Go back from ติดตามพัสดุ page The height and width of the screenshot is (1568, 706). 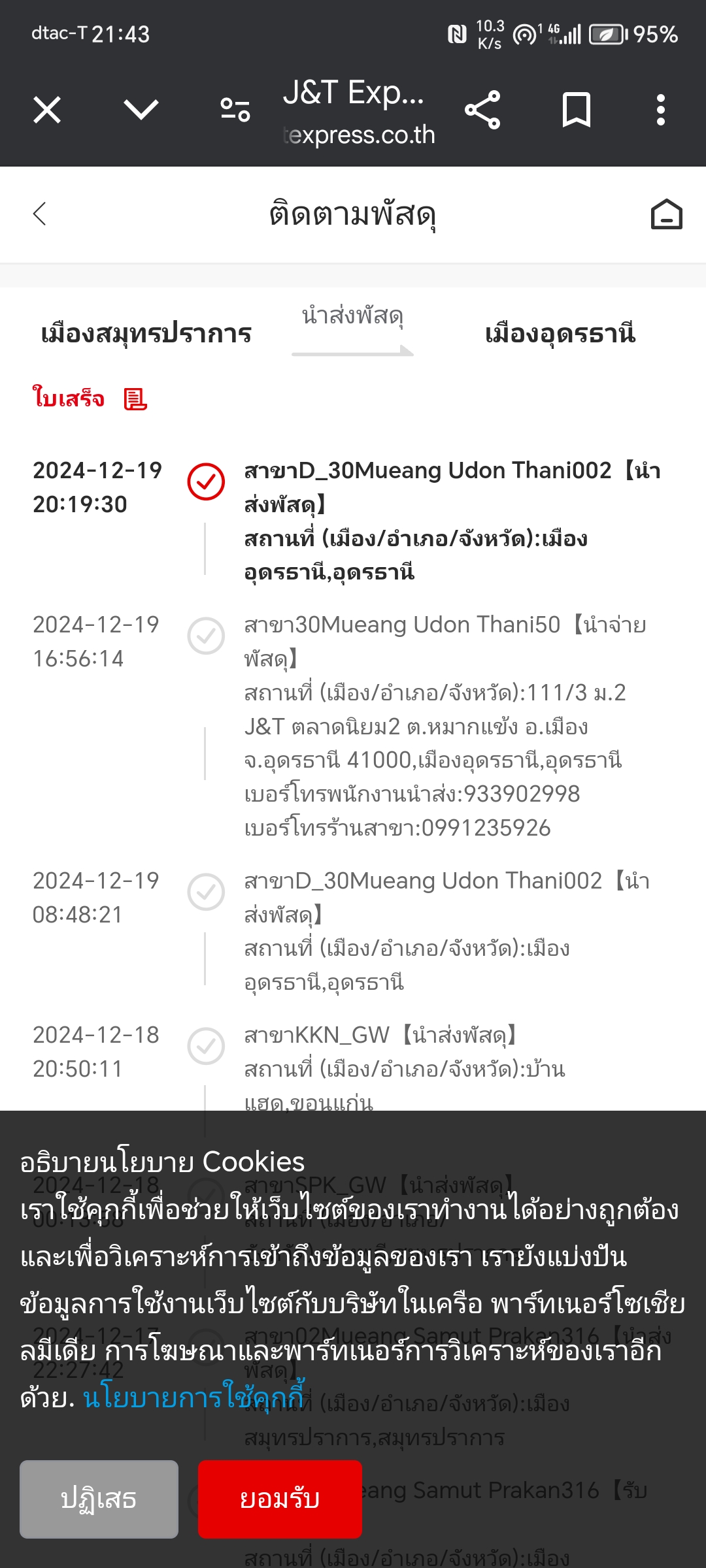coord(40,214)
